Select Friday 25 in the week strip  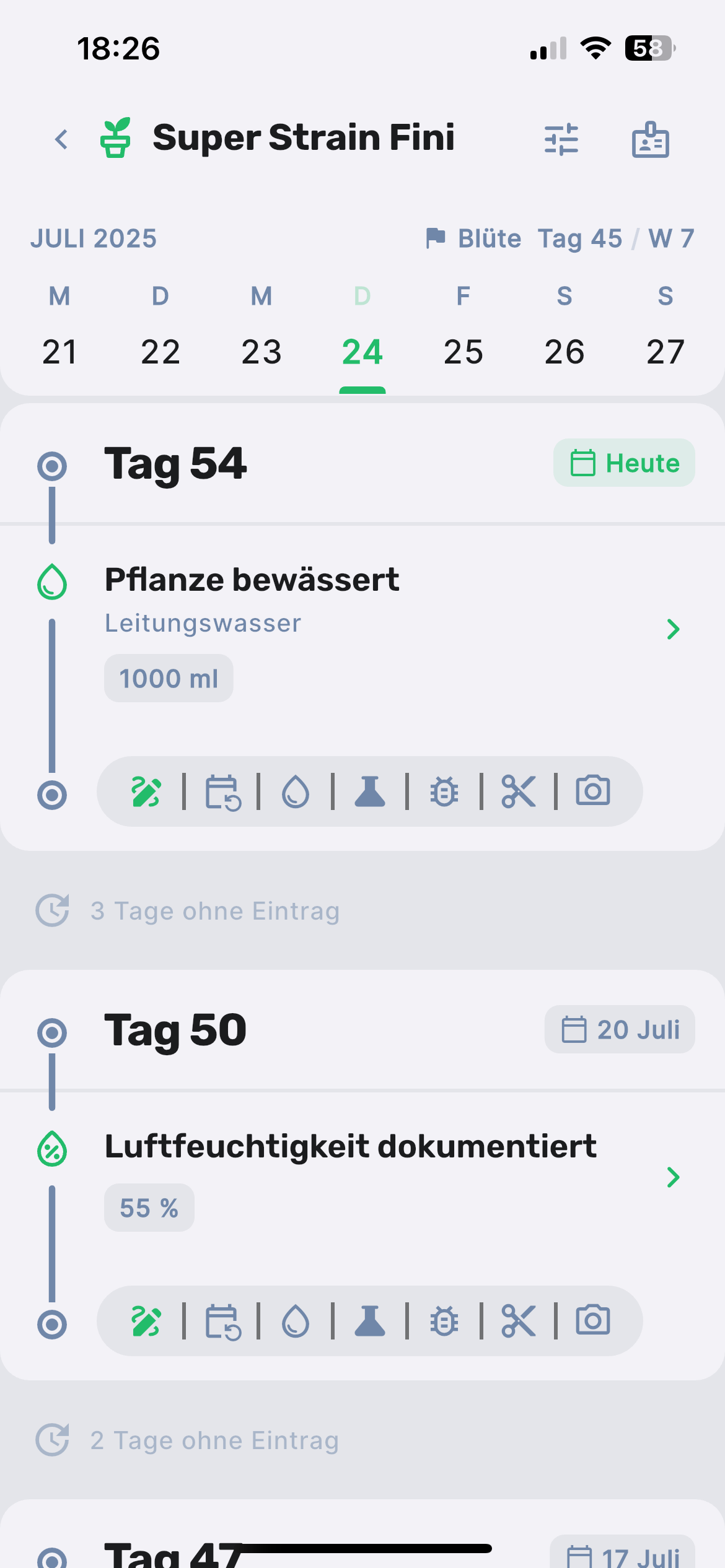click(x=464, y=351)
